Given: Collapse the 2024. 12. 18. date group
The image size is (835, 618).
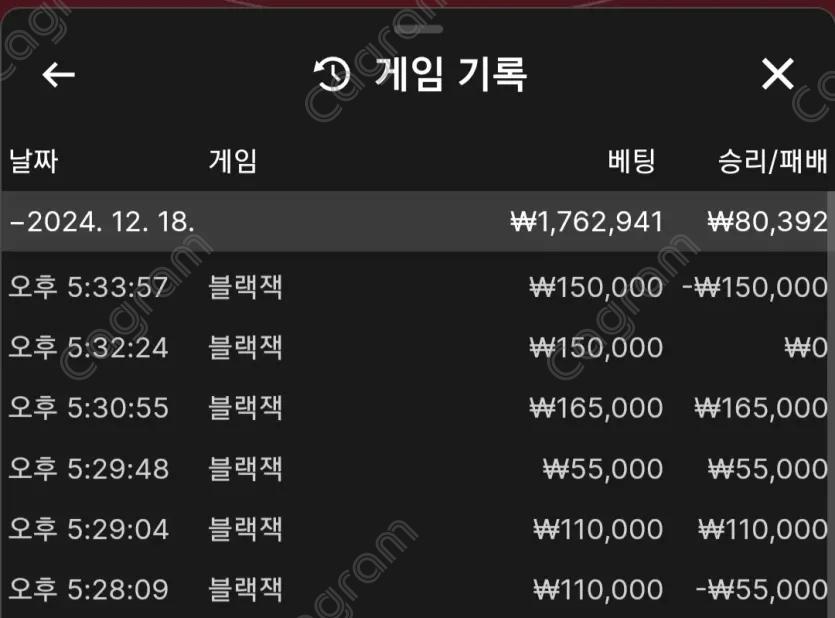Looking at the screenshot, I should tap(102, 221).
